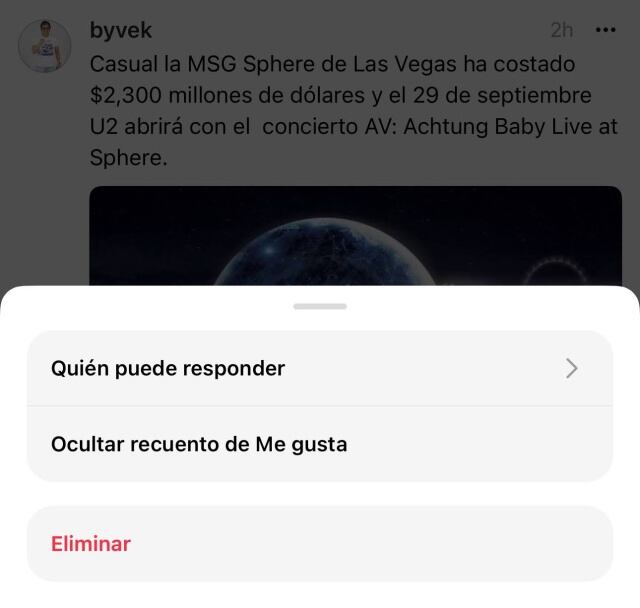Open 'Quién puede responder' options
The height and width of the screenshot is (608, 640).
(319, 368)
